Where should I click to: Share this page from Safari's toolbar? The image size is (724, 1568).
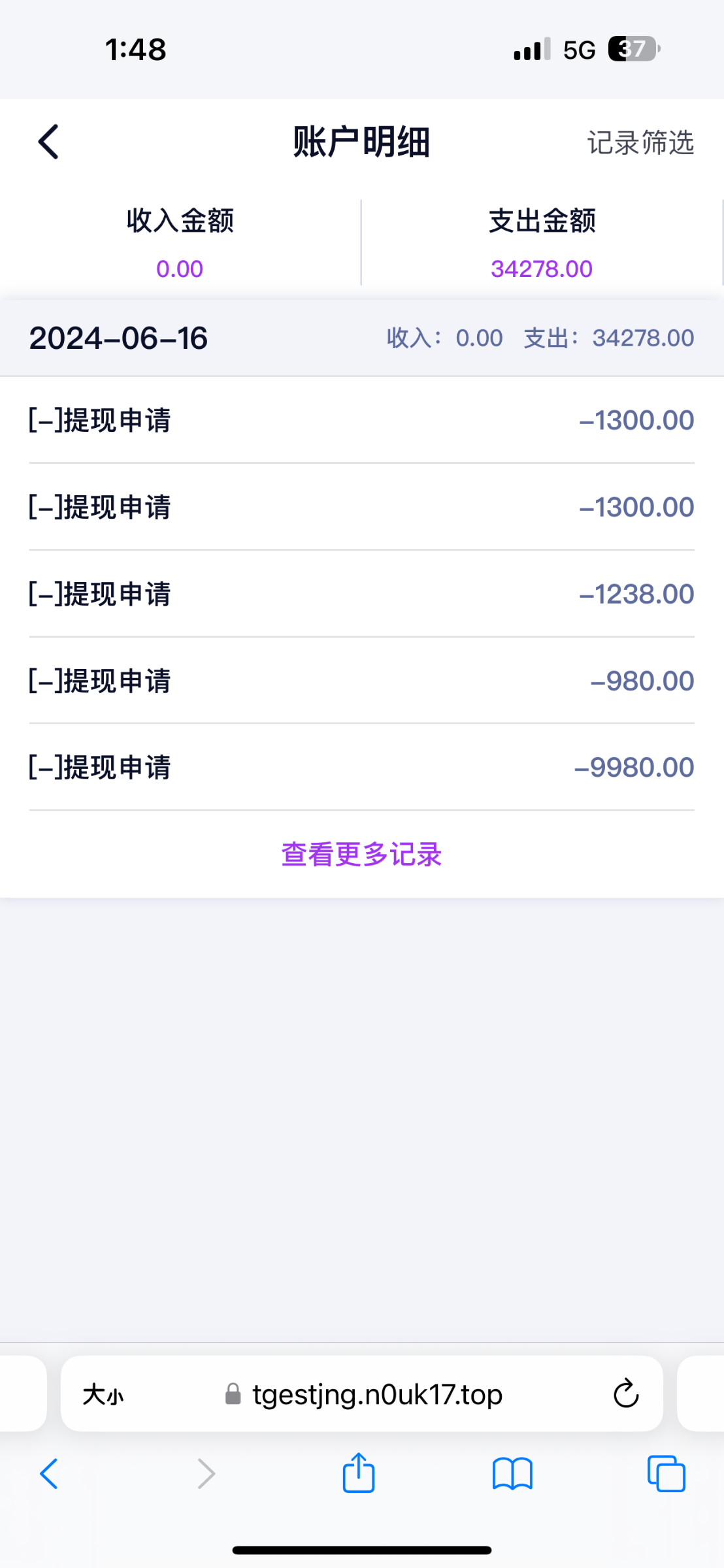point(359,1473)
